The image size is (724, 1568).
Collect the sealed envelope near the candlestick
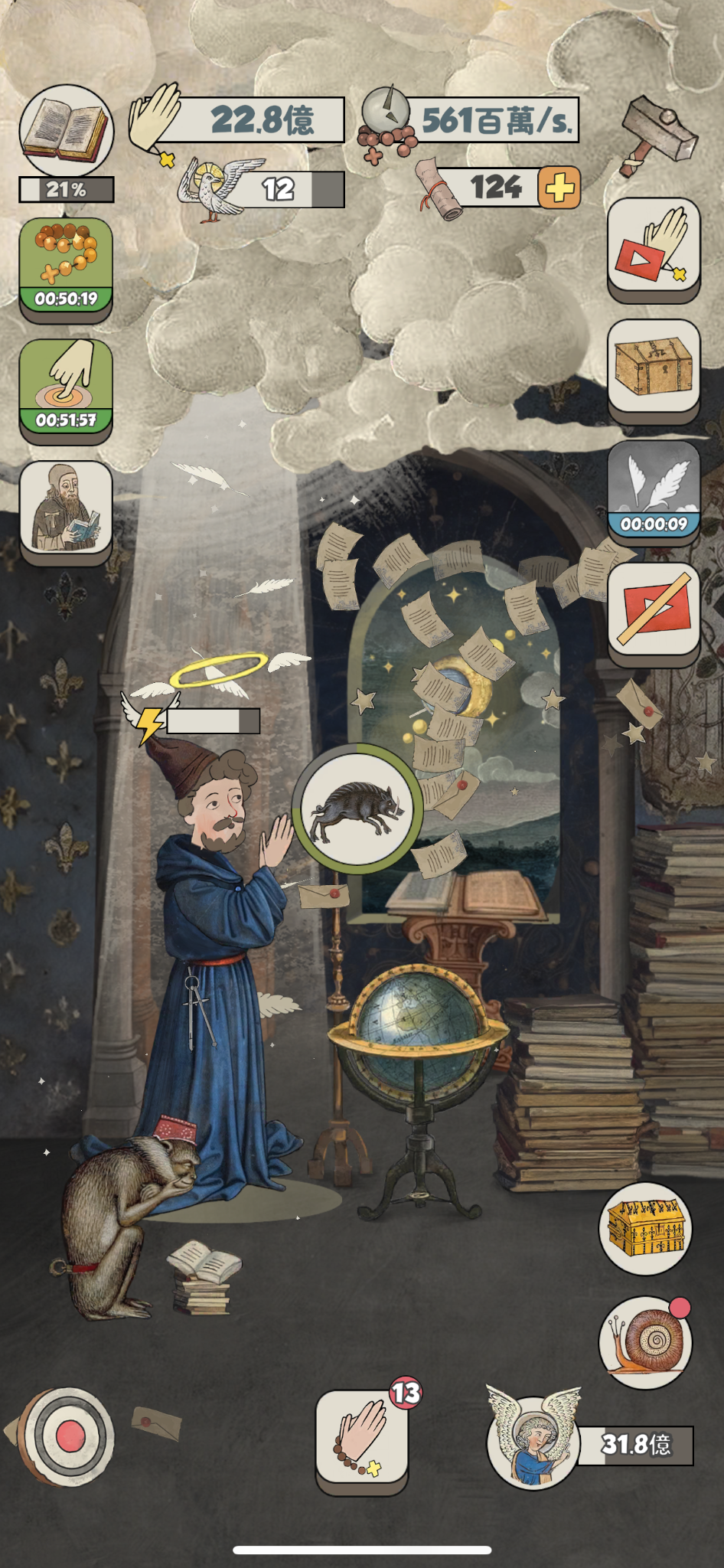coord(323,895)
